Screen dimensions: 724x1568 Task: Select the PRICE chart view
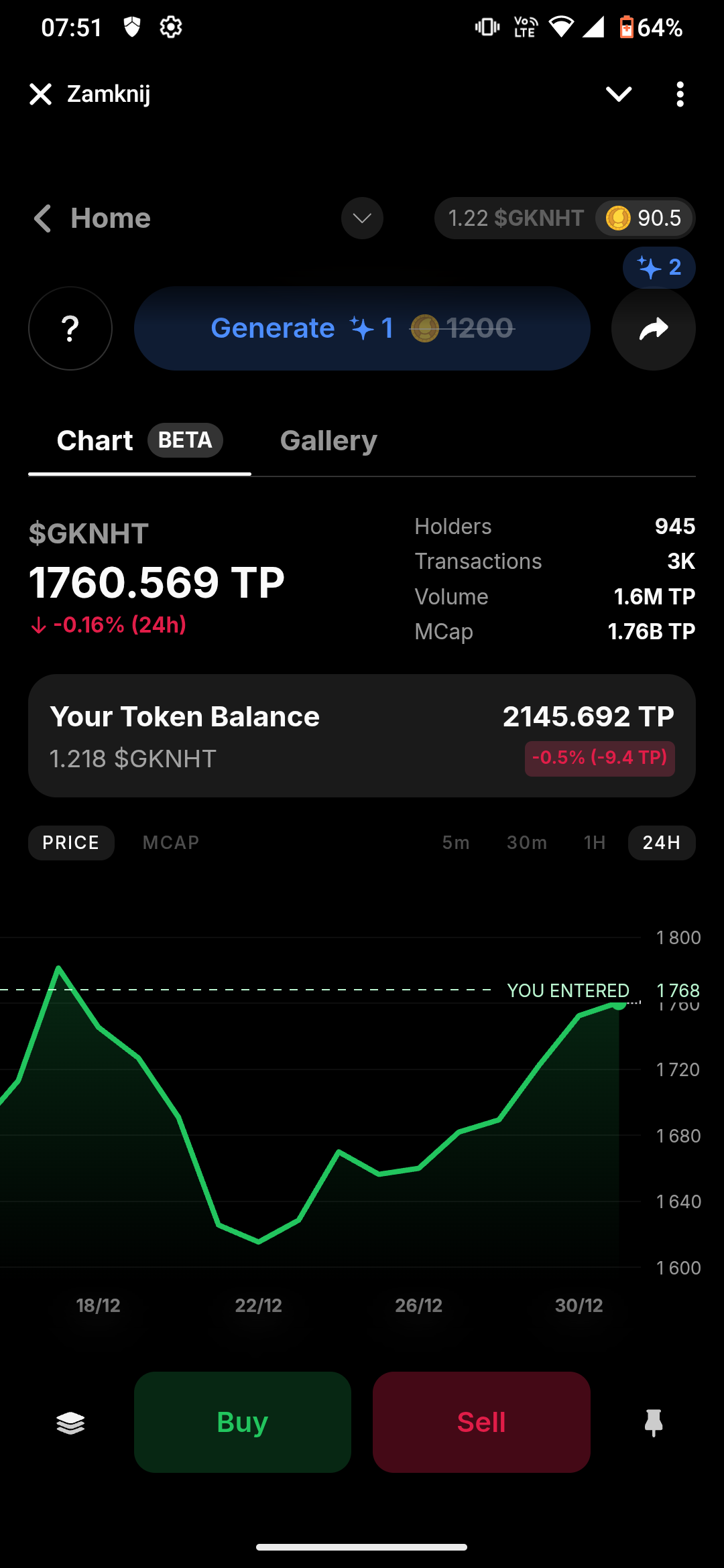pos(71,842)
